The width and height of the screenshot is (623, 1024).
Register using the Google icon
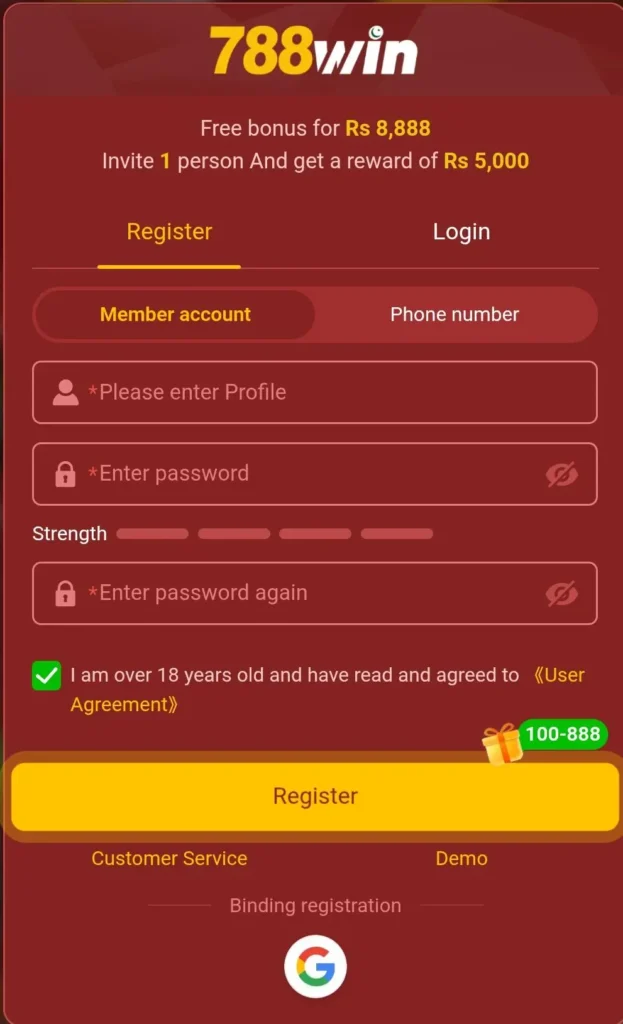pos(315,967)
